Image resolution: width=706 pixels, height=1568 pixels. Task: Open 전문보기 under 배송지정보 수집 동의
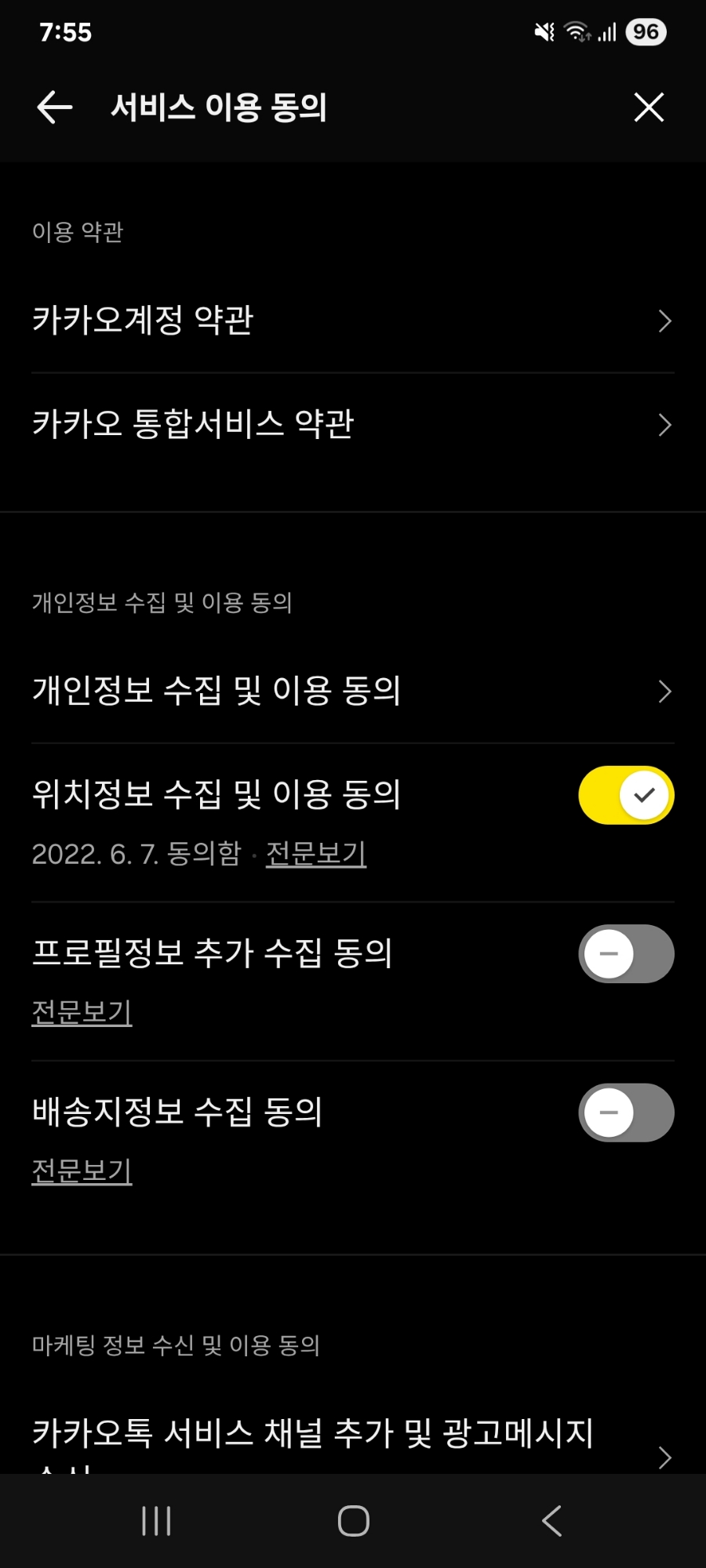(x=82, y=1171)
